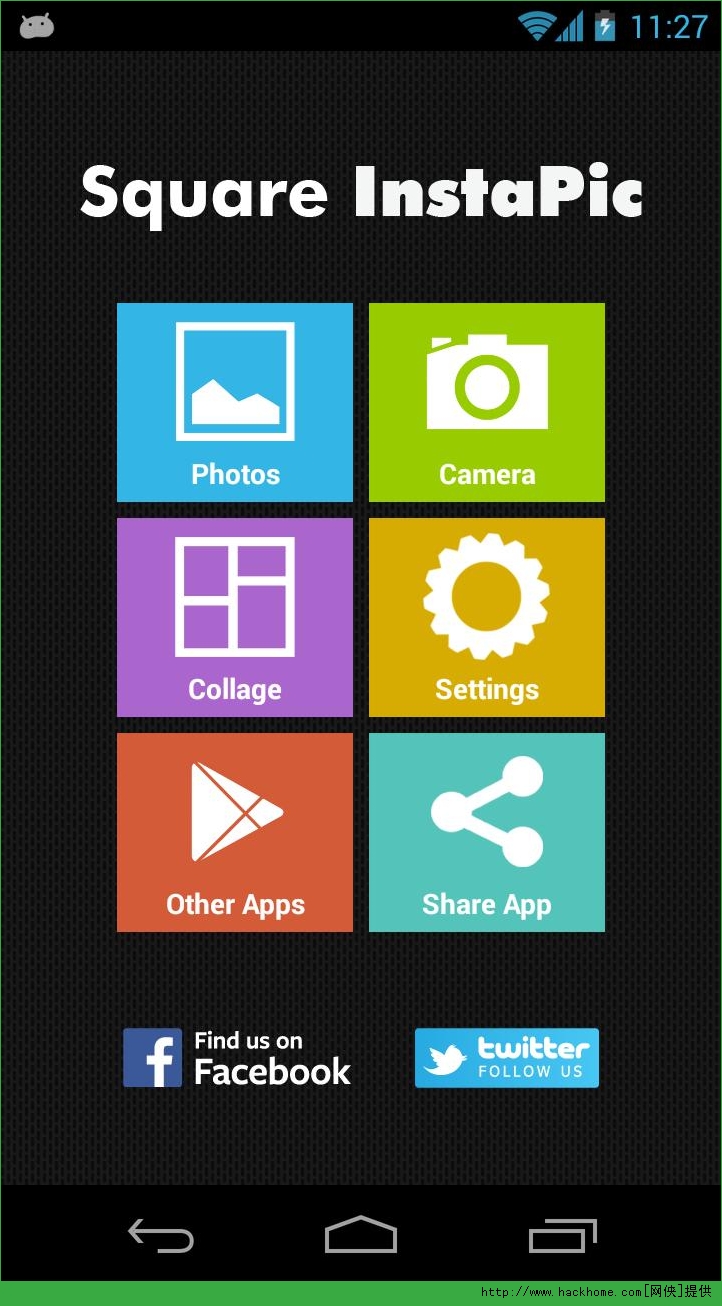The image size is (722, 1306).
Task: Go back using system back button
Action: (x=161, y=1236)
